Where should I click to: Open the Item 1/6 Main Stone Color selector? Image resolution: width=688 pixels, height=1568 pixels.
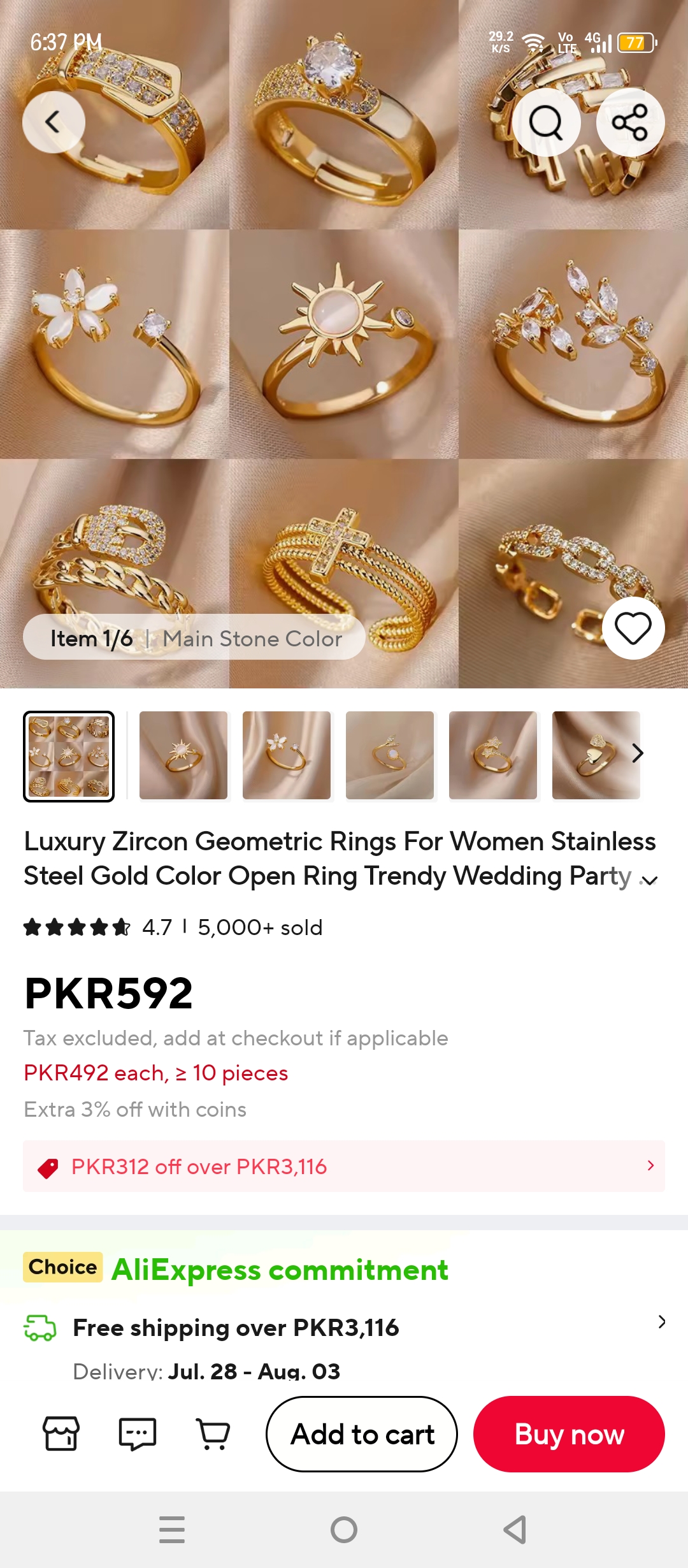tap(194, 637)
